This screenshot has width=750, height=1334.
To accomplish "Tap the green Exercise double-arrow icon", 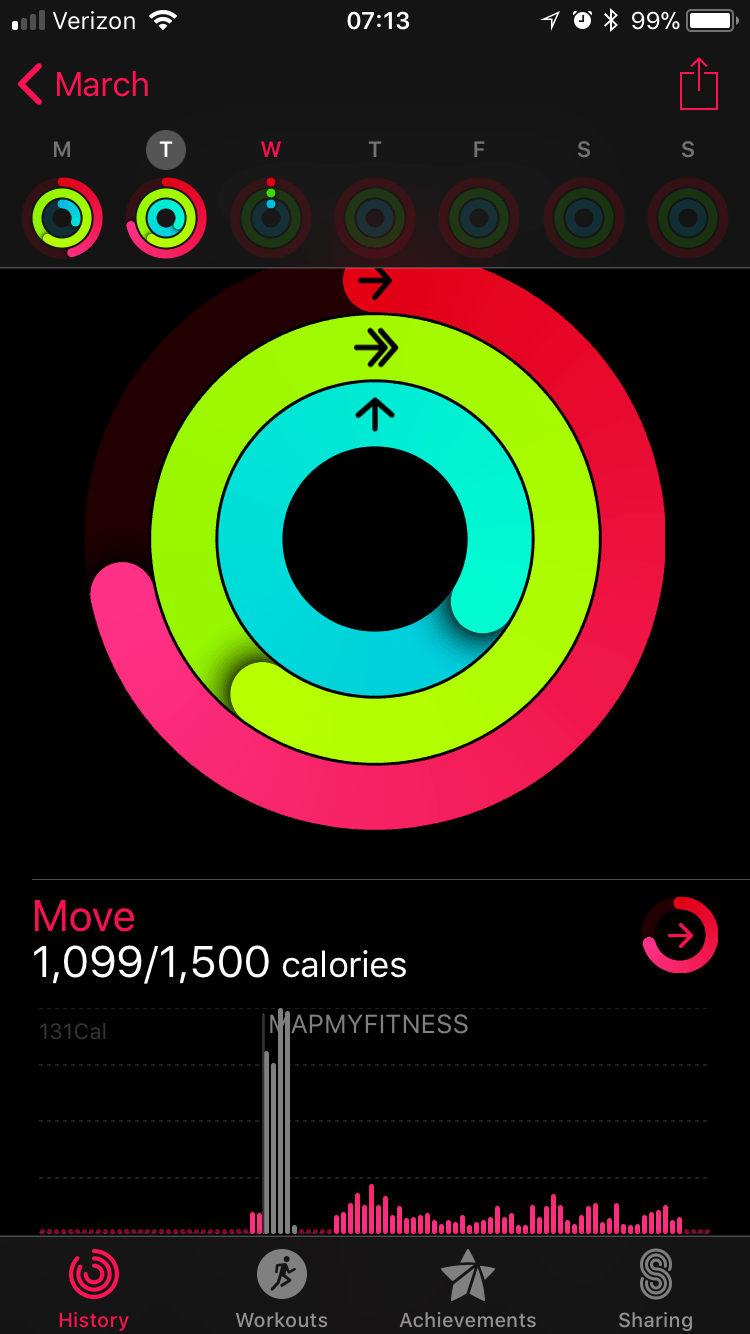I will click(x=374, y=348).
